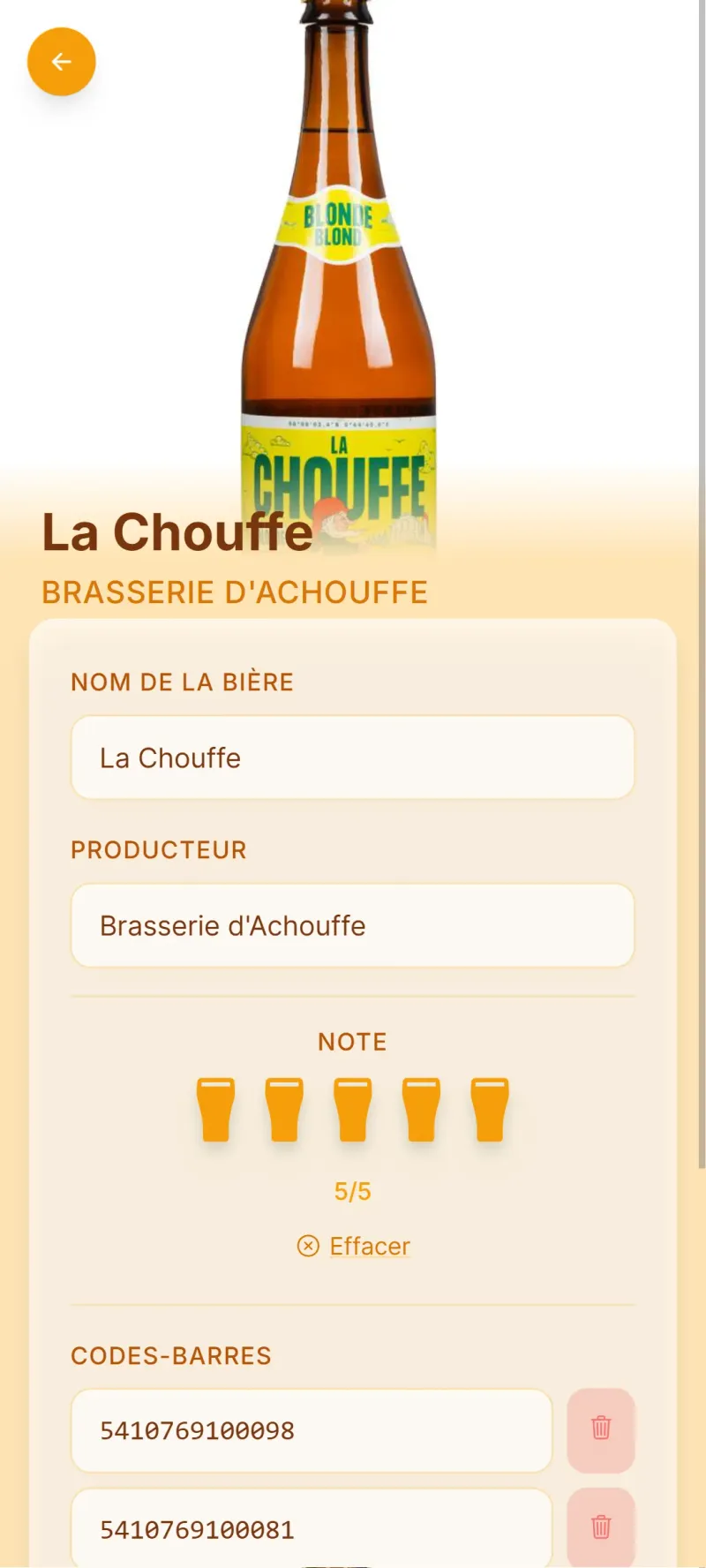Select the BRASSERIE D'ACHOUFFE subtitle
Image resolution: width=706 pixels, height=1568 pixels.
point(234,592)
